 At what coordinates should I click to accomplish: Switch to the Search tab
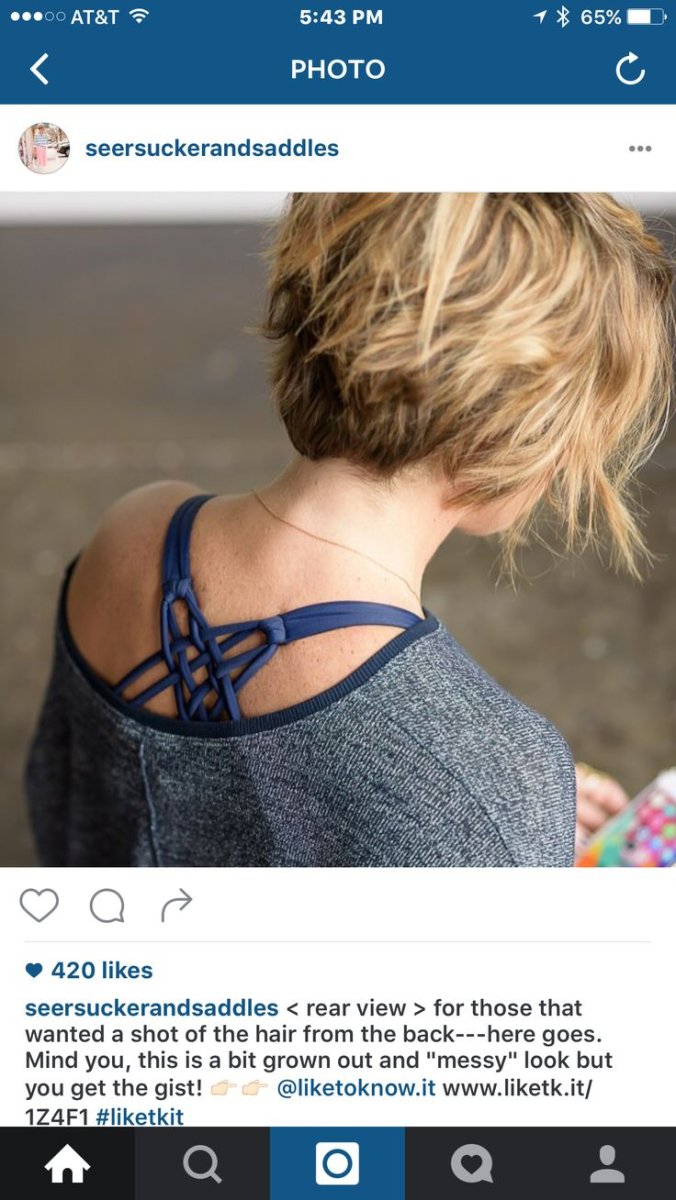point(202,1164)
